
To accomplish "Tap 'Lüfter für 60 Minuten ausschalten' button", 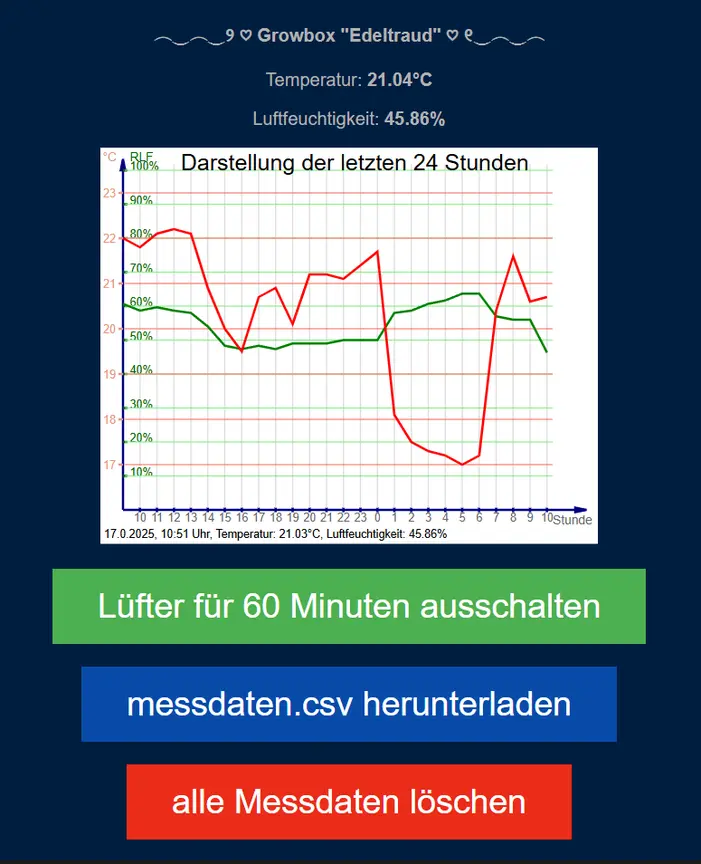I will click(x=349, y=606).
